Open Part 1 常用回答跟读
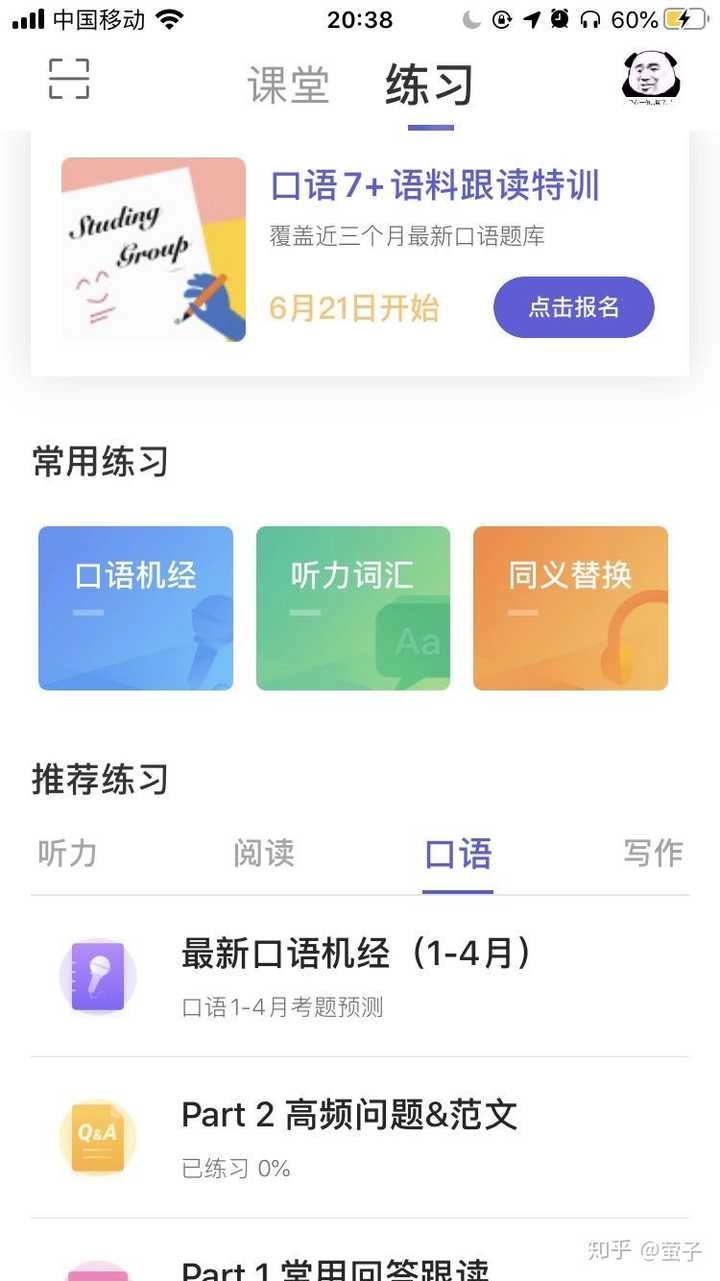 tap(335, 1268)
